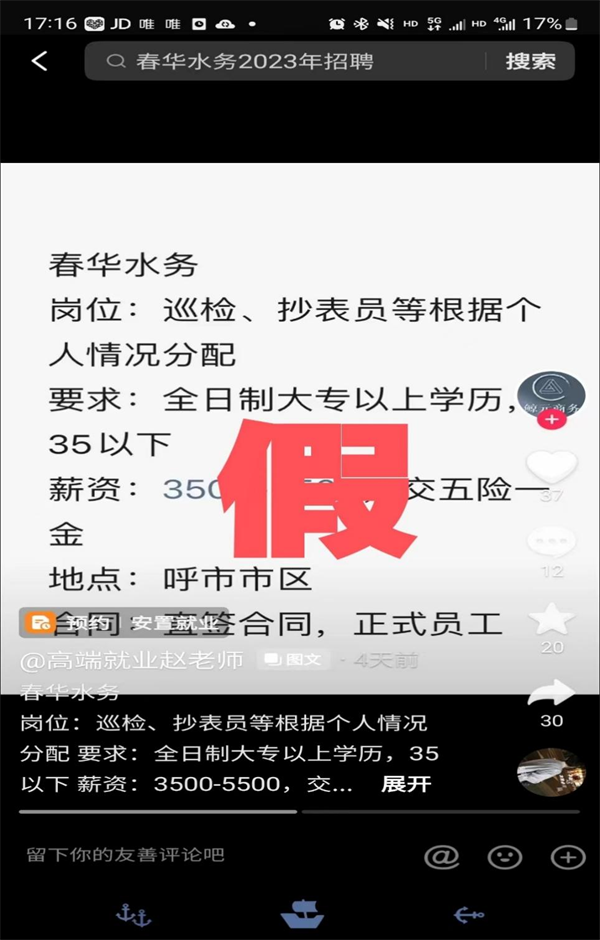Open the comments on this post
The width and height of the screenshot is (600, 940).
coord(551,543)
